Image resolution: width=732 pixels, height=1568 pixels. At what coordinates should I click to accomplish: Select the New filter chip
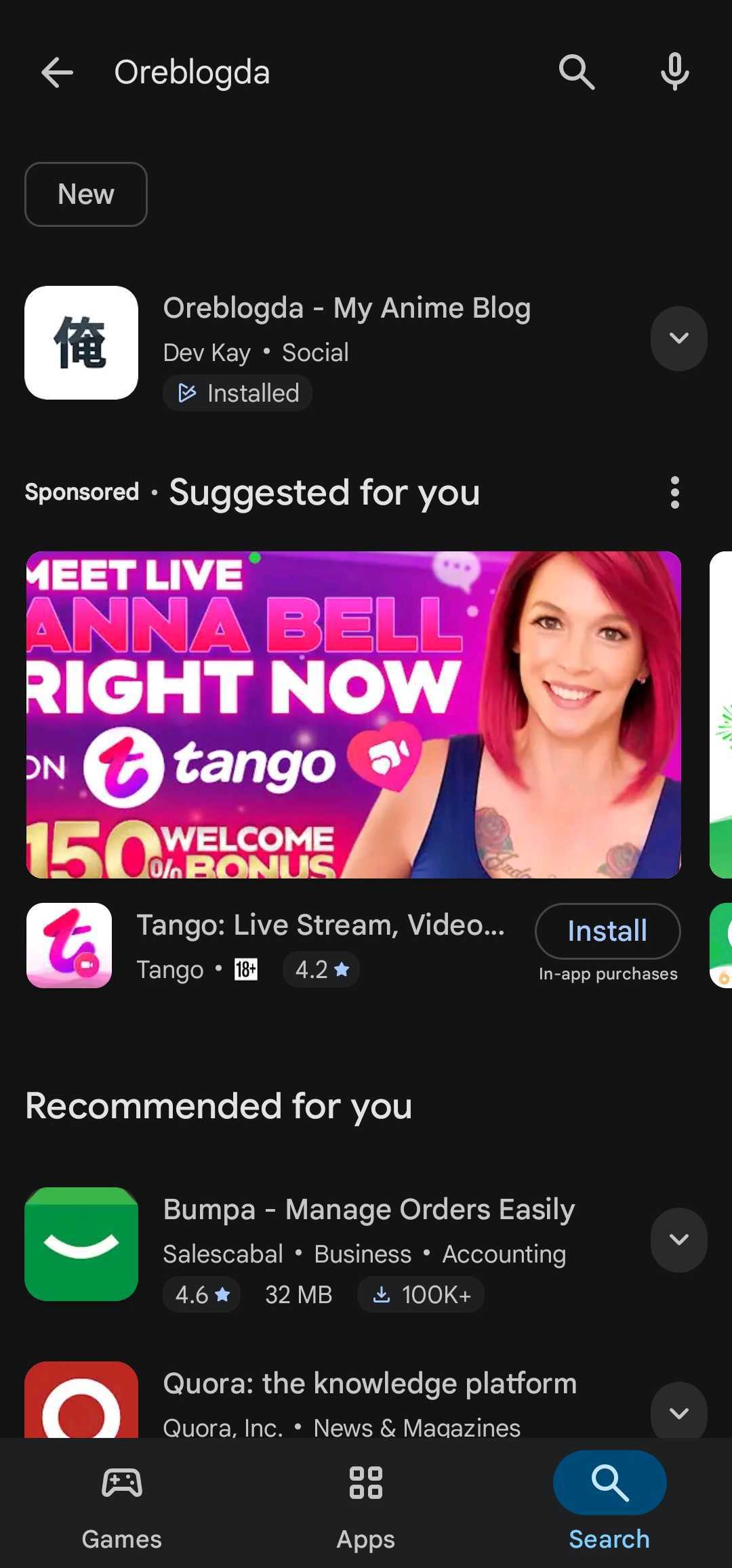[x=86, y=194]
